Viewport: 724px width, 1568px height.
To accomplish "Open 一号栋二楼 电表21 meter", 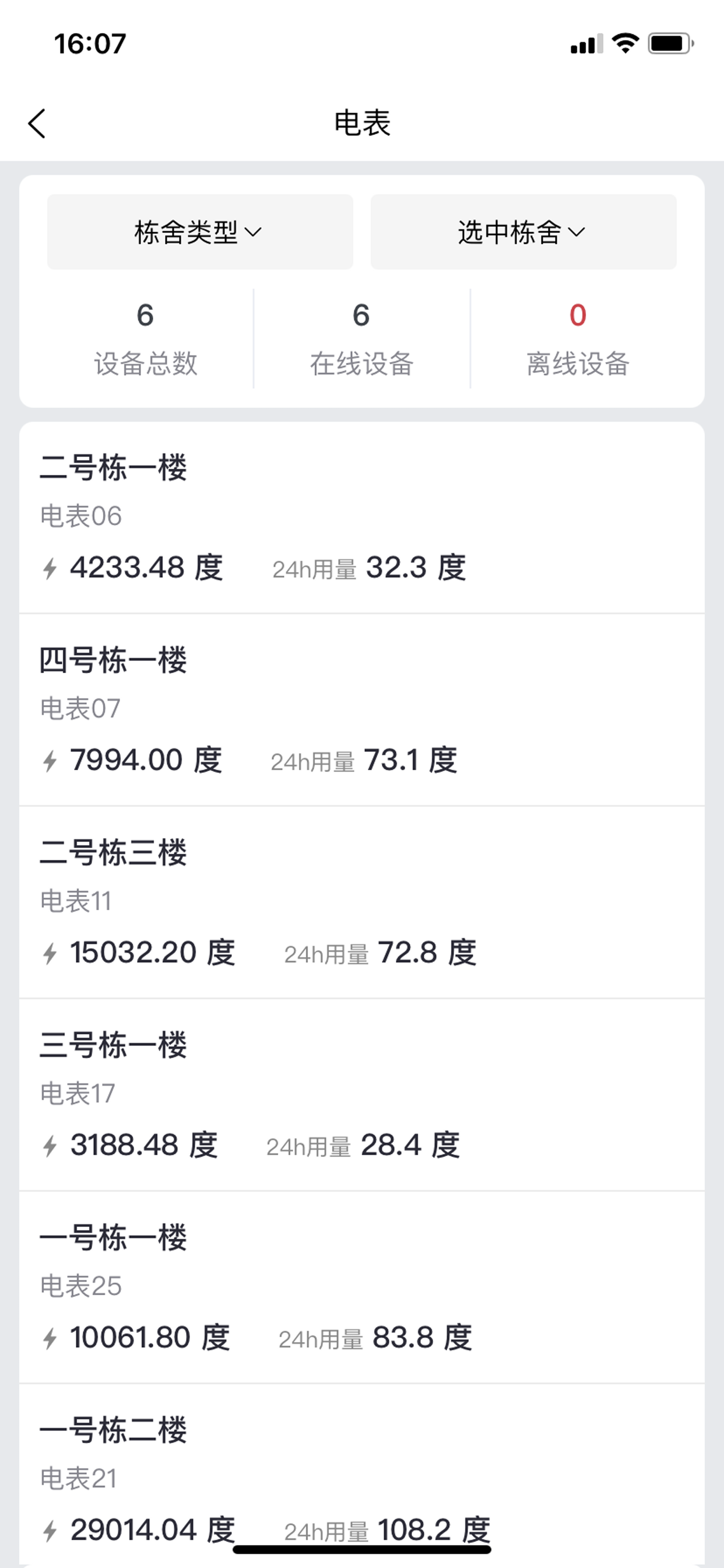I will 362,1474.
